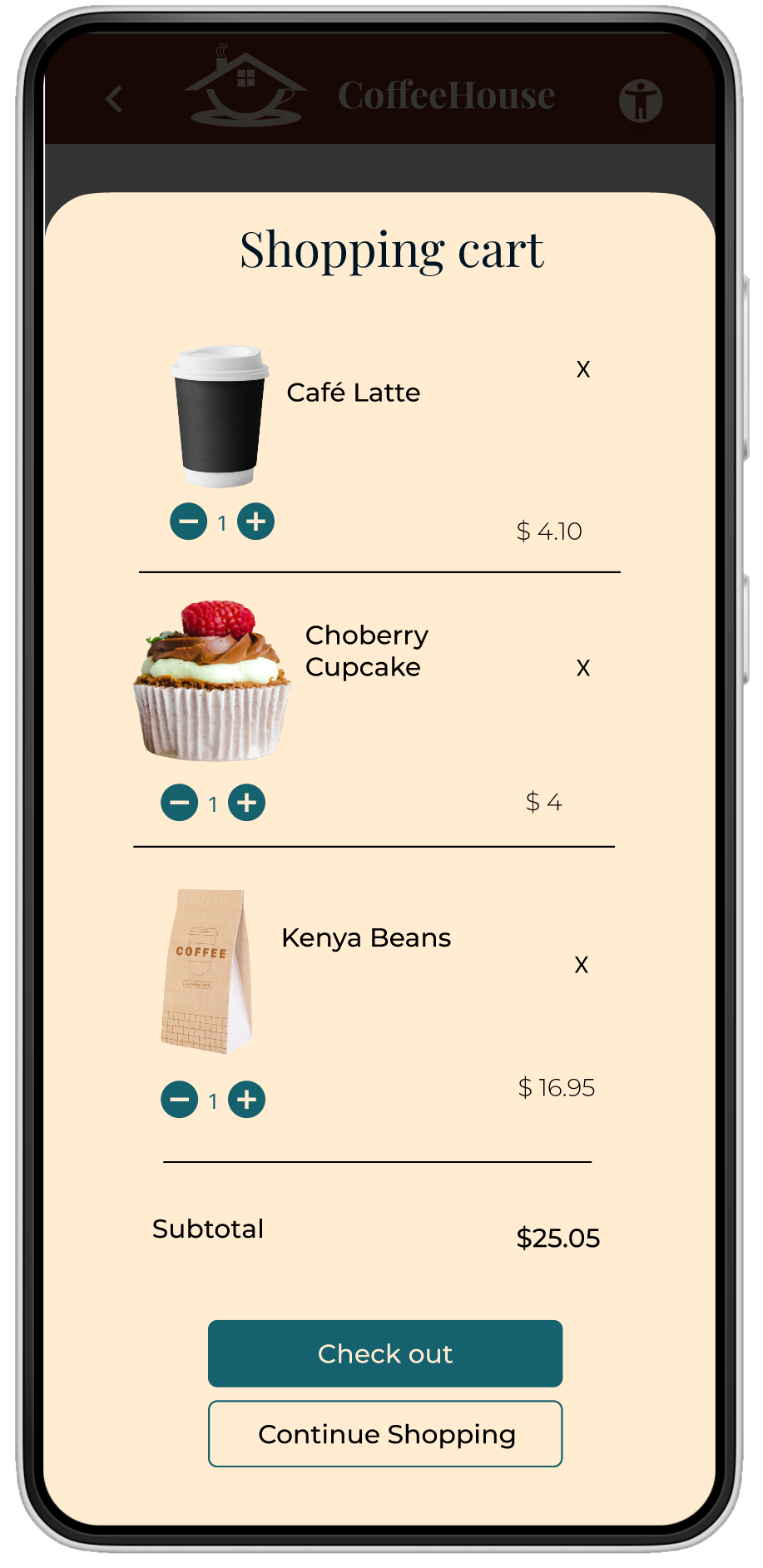Remove Café Latte from the cart
The height and width of the screenshot is (1568, 763).
[583, 369]
